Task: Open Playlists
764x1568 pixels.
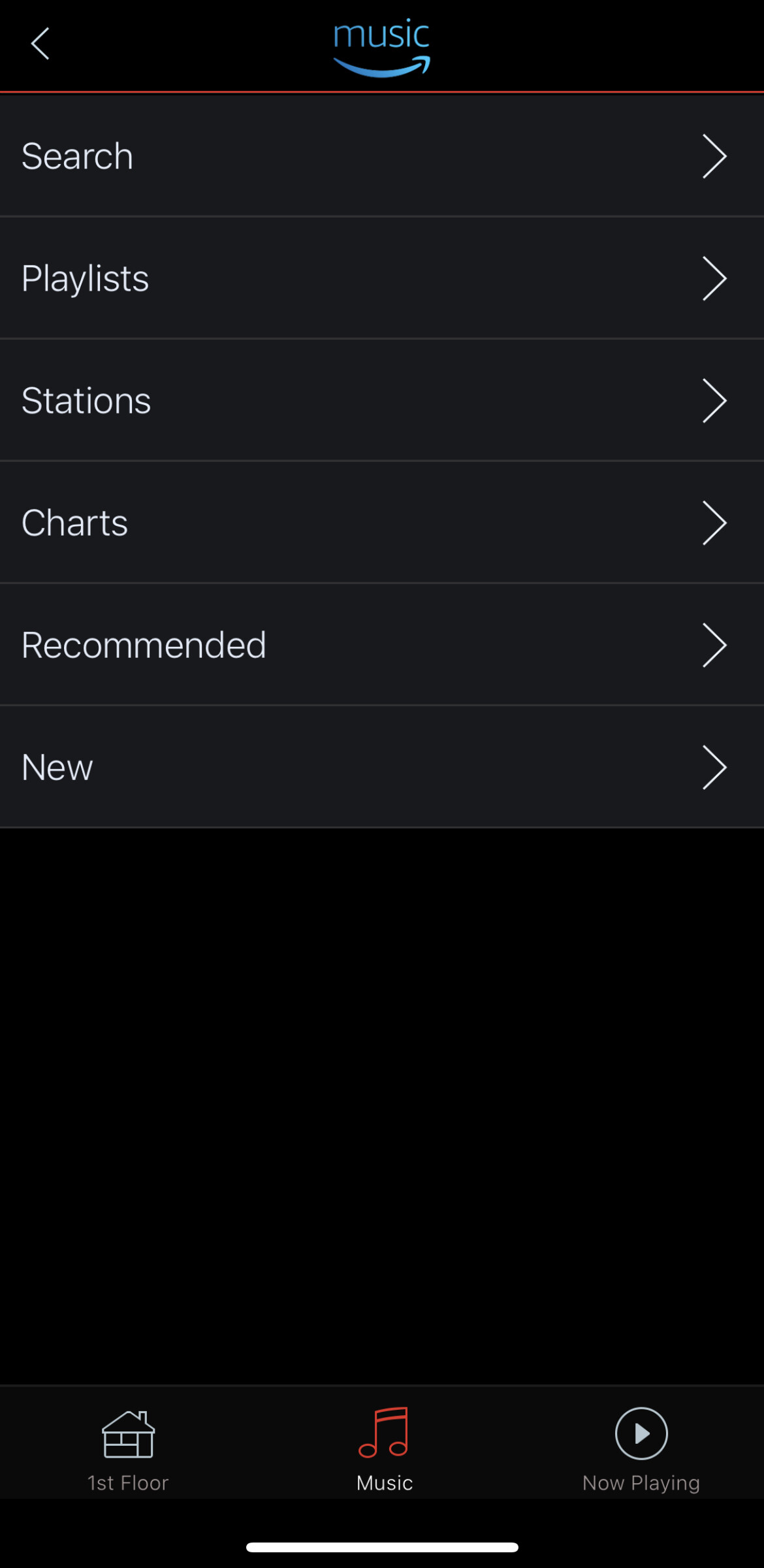Action: pos(382,278)
